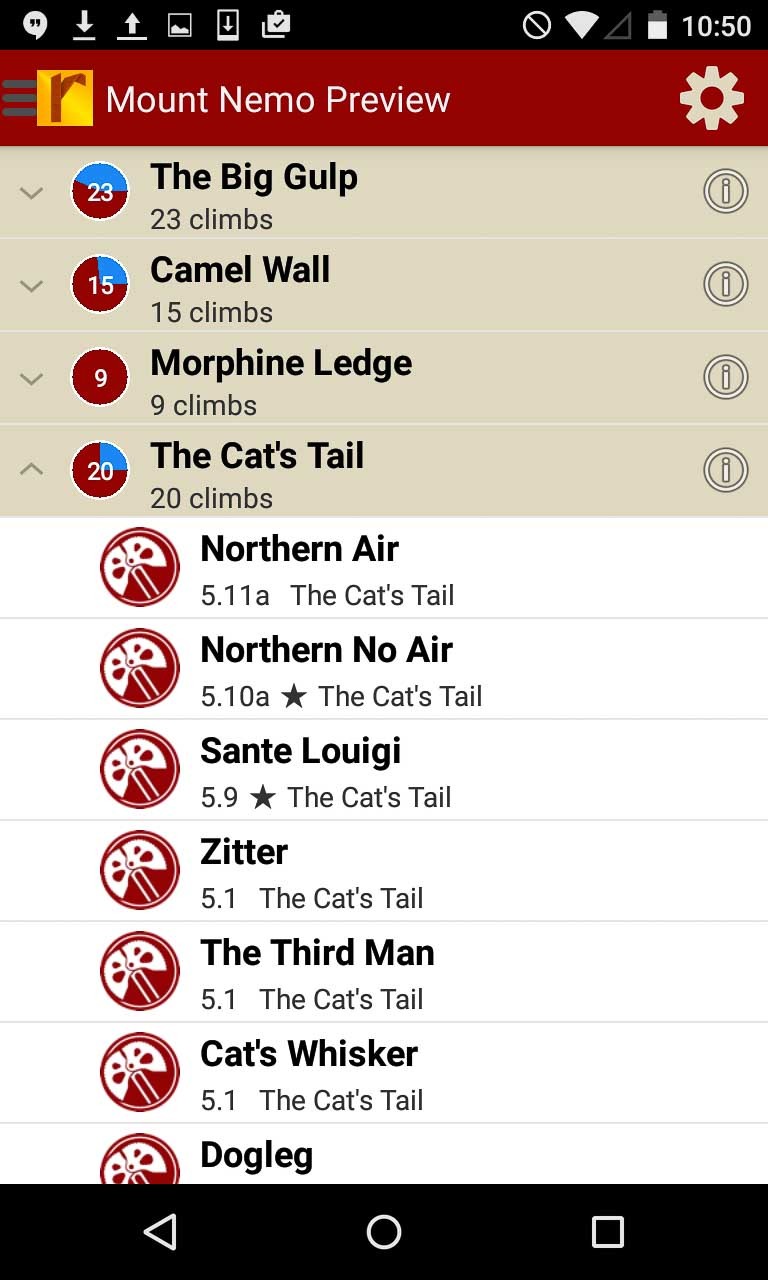This screenshot has width=768, height=1280.
Task: Go back using the system back button
Action: tap(160, 1232)
